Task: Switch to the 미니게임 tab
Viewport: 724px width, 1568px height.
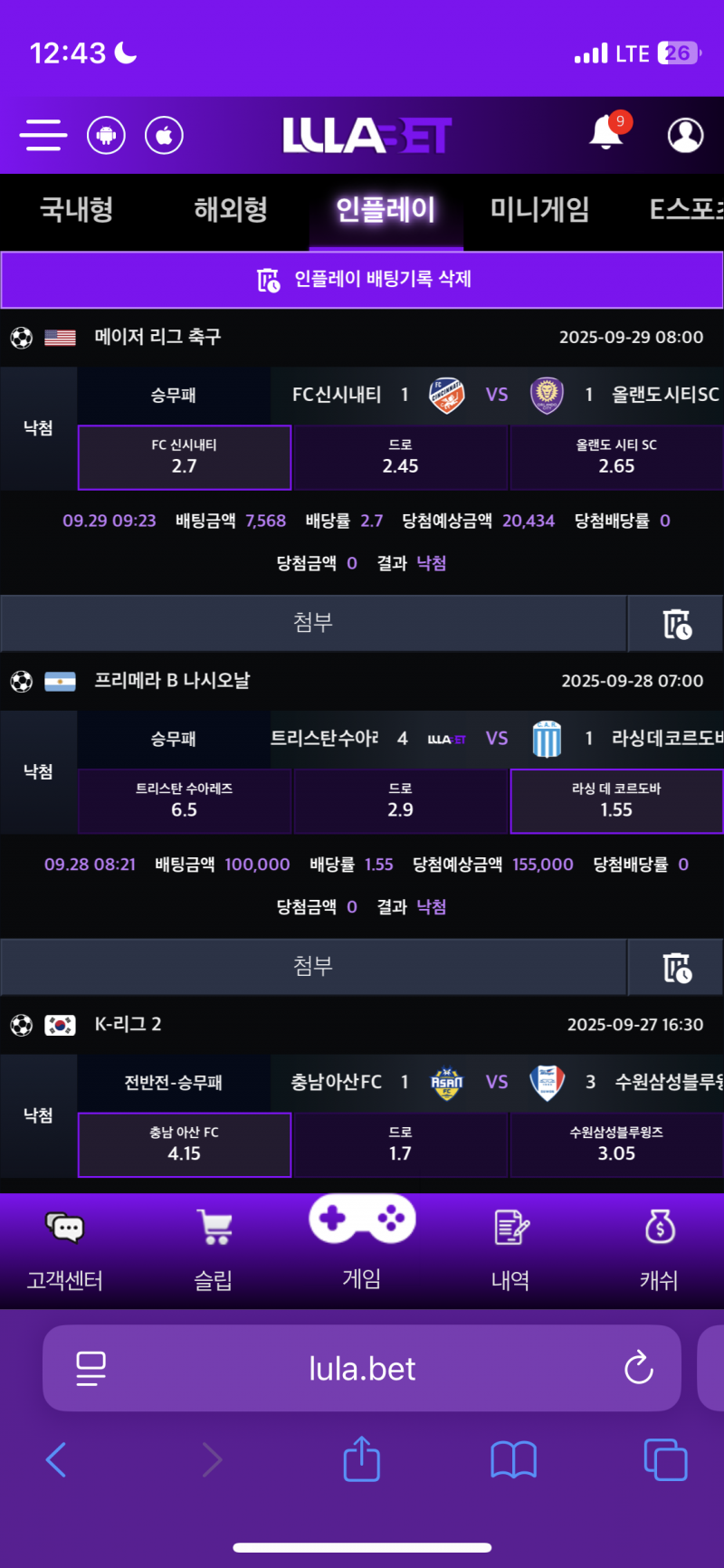Action: click(539, 210)
